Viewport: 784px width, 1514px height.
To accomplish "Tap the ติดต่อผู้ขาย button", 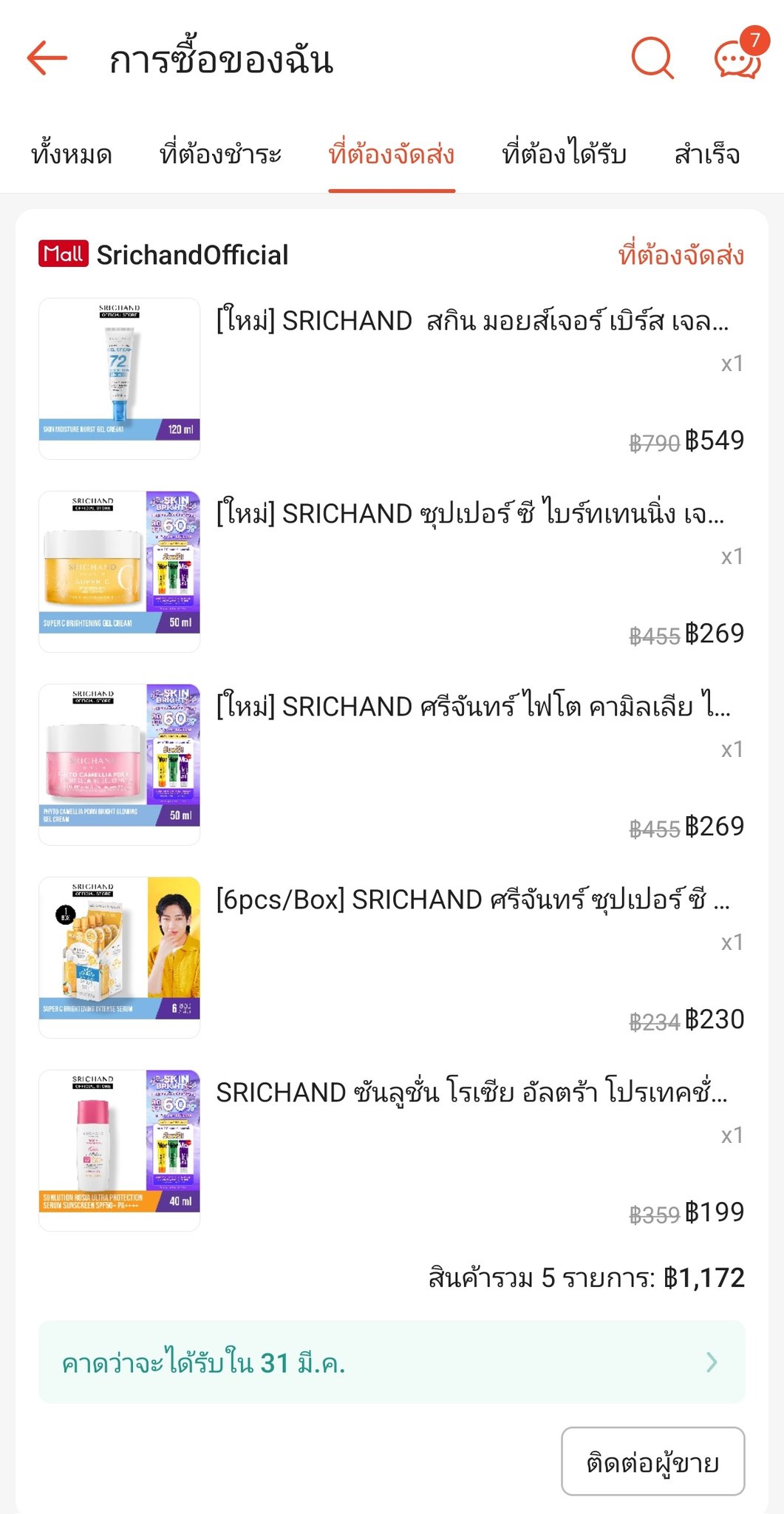I will pos(652,1462).
